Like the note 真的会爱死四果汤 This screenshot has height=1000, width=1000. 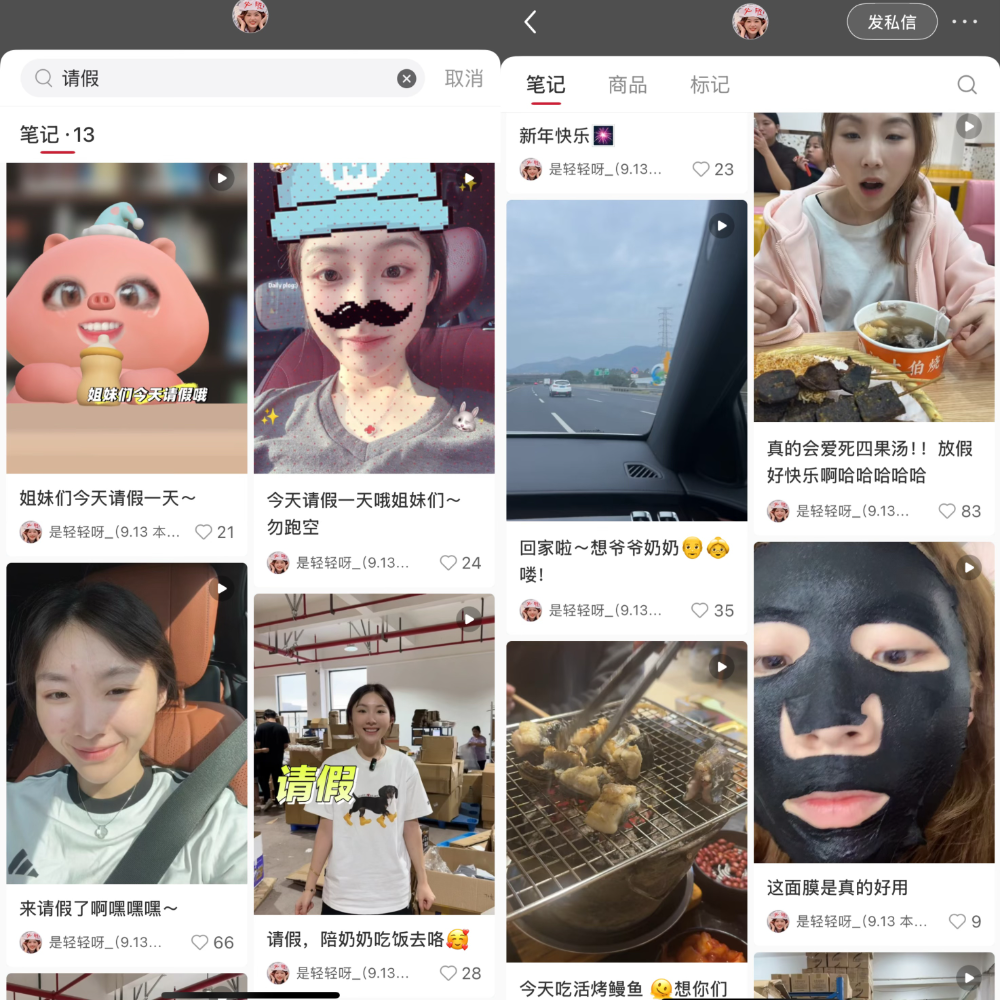click(x=946, y=511)
